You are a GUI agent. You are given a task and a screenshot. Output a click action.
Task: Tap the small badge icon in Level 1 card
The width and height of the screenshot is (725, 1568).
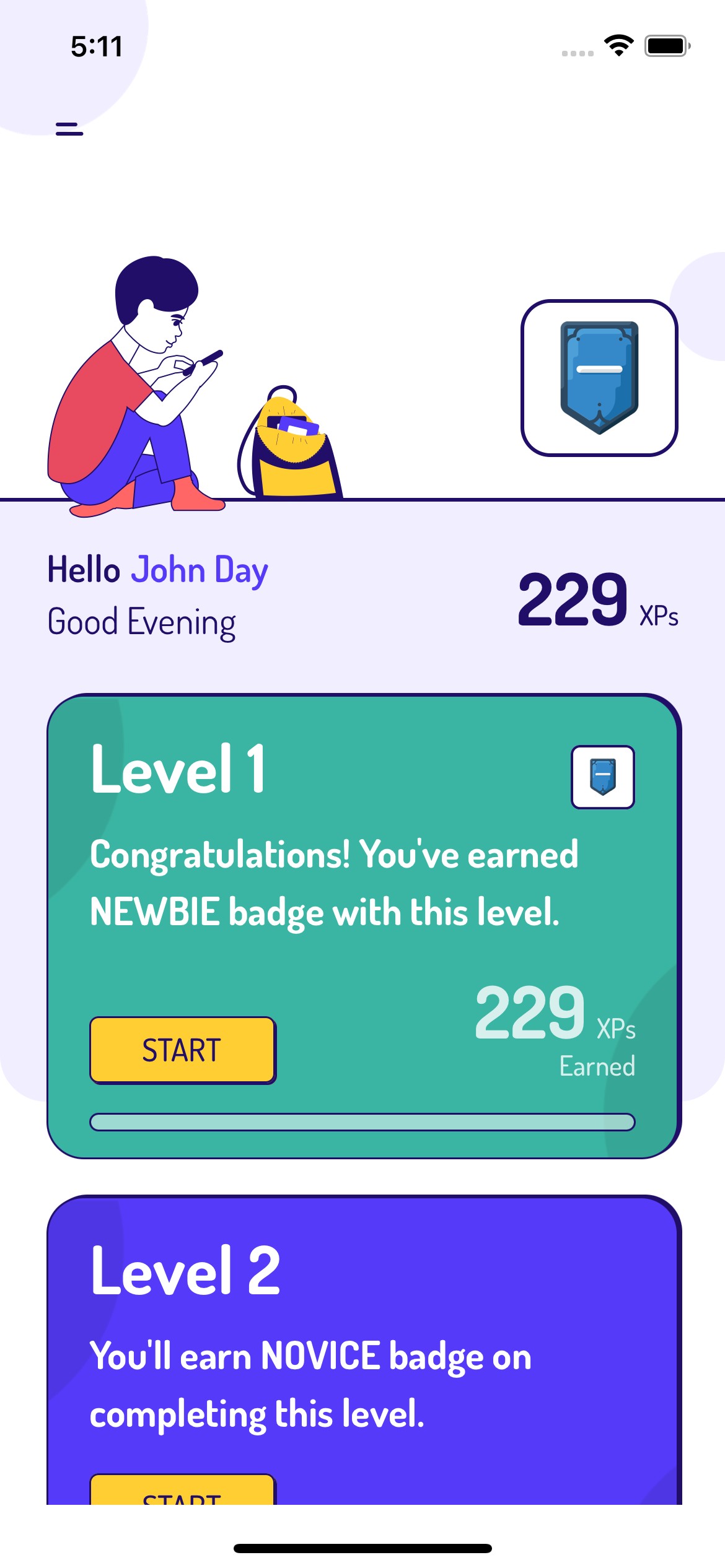[x=602, y=777]
